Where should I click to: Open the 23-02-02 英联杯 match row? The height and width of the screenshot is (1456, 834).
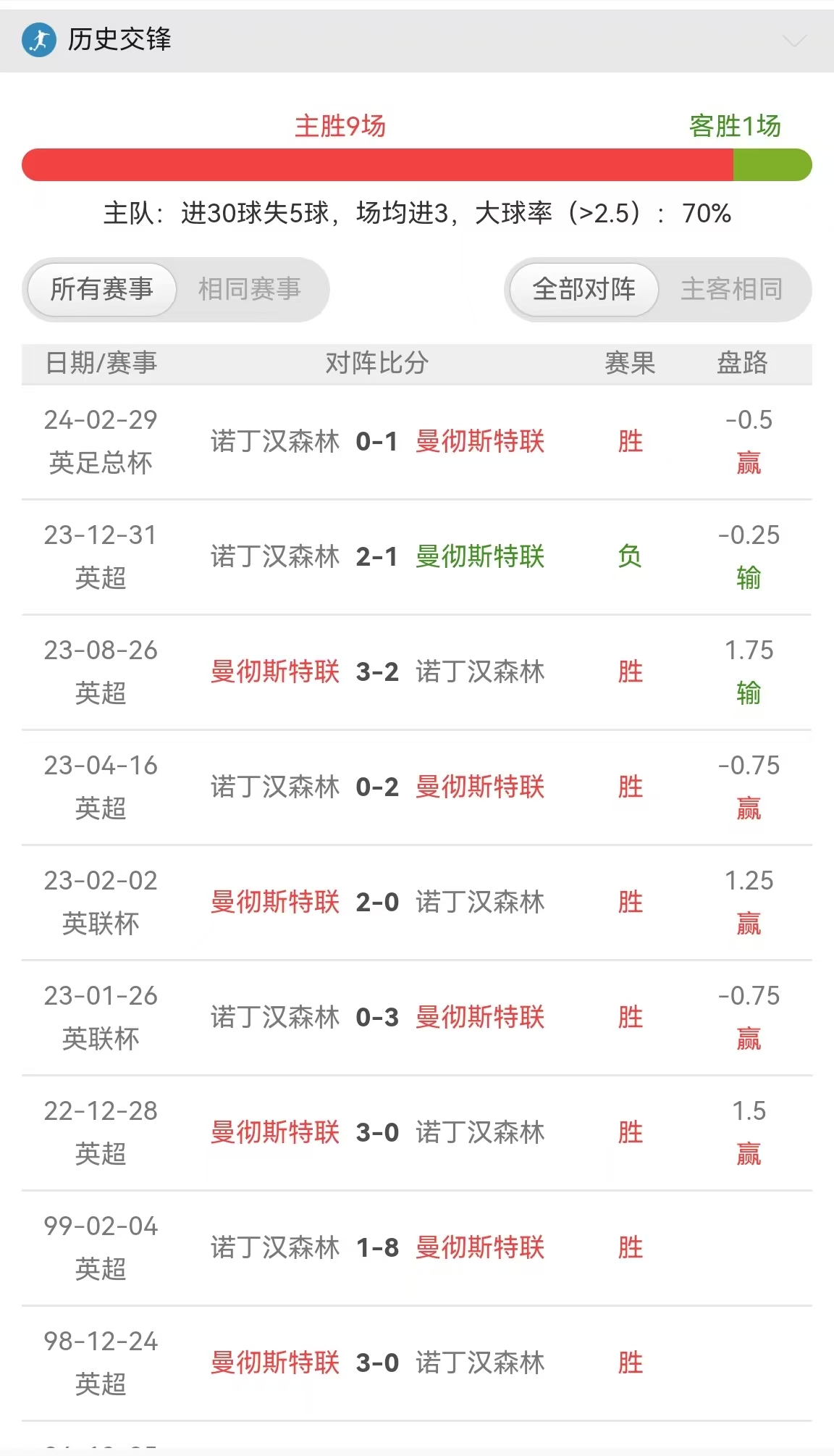click(x=417, y=903)
